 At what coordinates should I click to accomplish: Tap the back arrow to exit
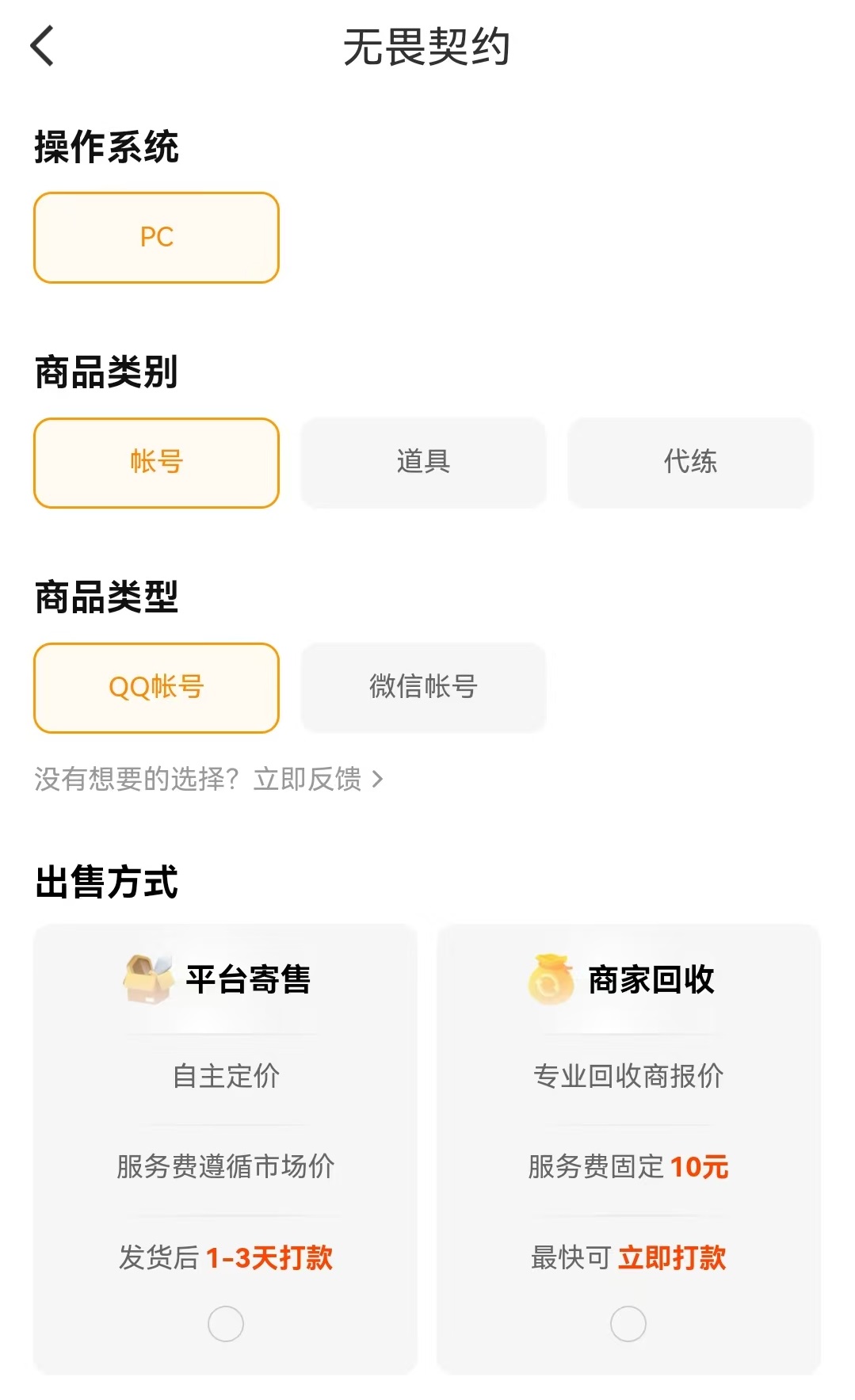tap(42, 45)
